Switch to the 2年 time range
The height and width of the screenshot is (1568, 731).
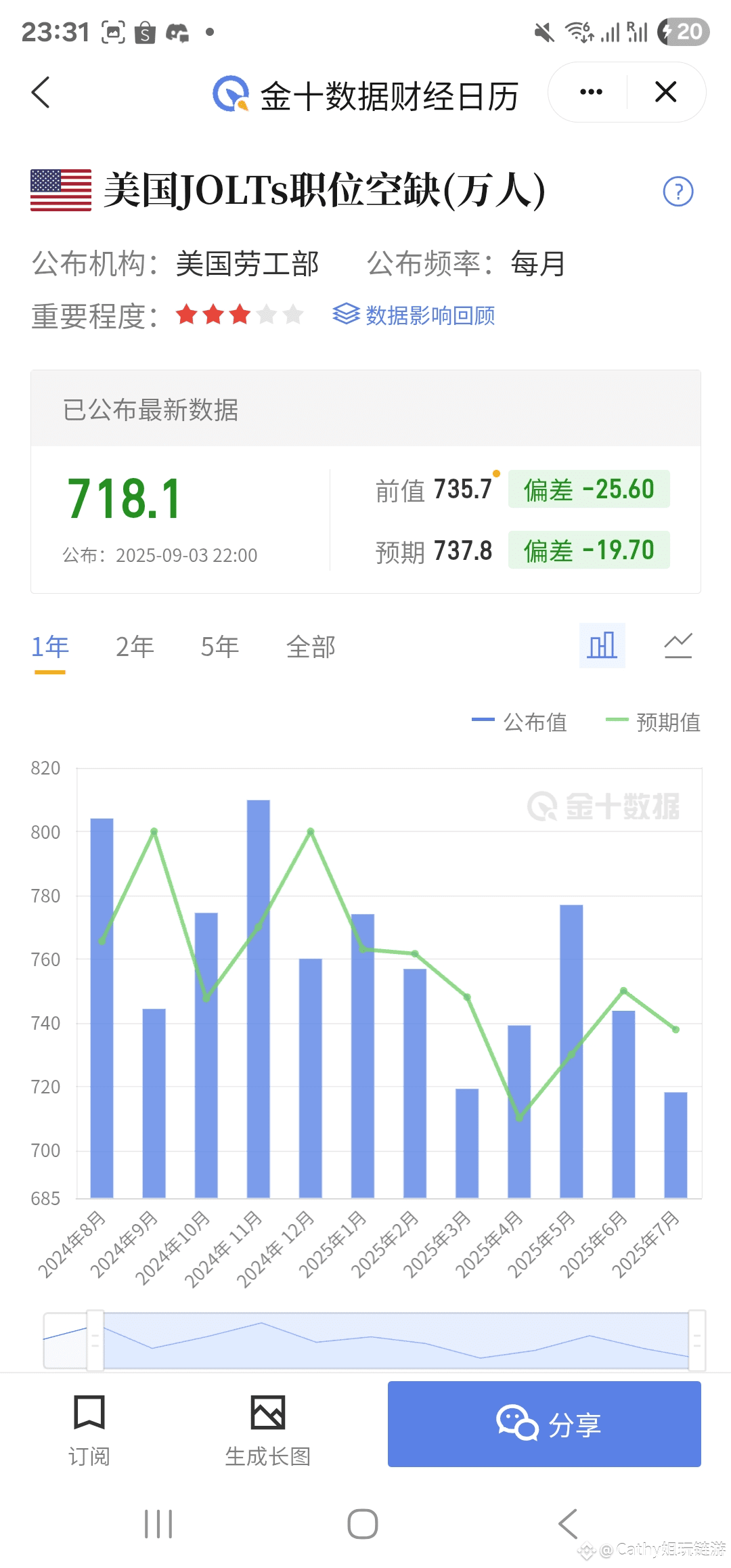pos(135,647)
